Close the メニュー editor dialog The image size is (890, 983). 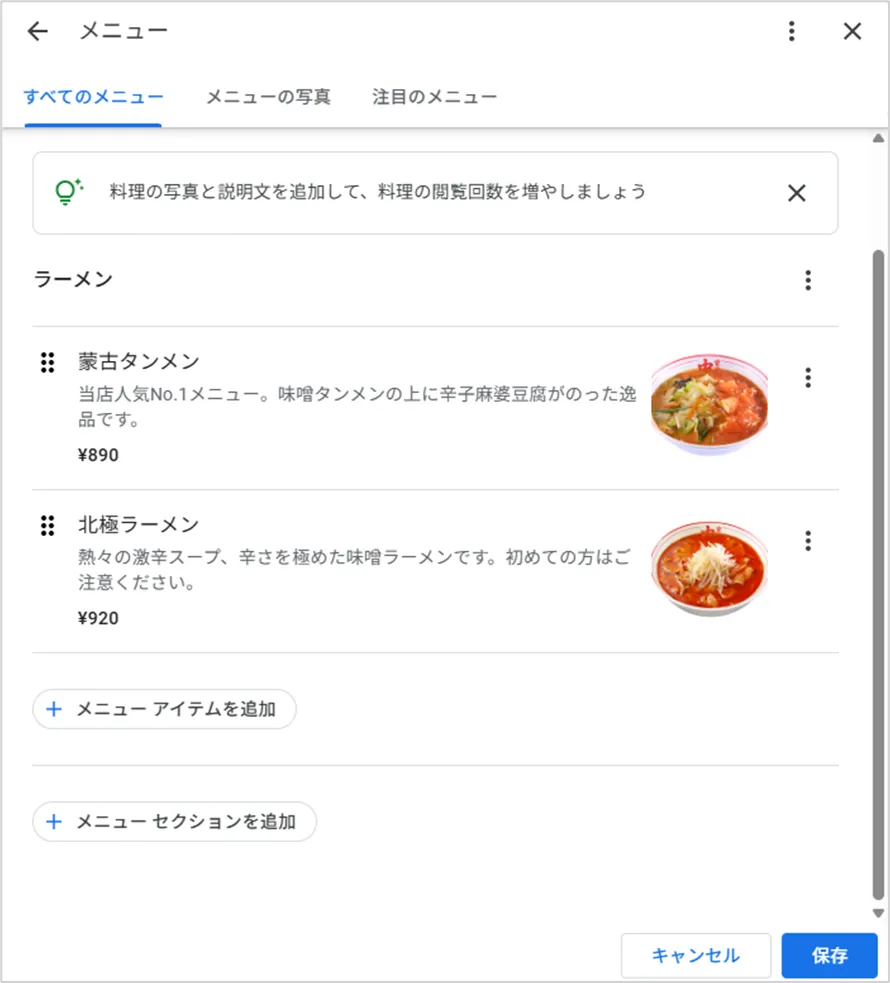point(852,32)
